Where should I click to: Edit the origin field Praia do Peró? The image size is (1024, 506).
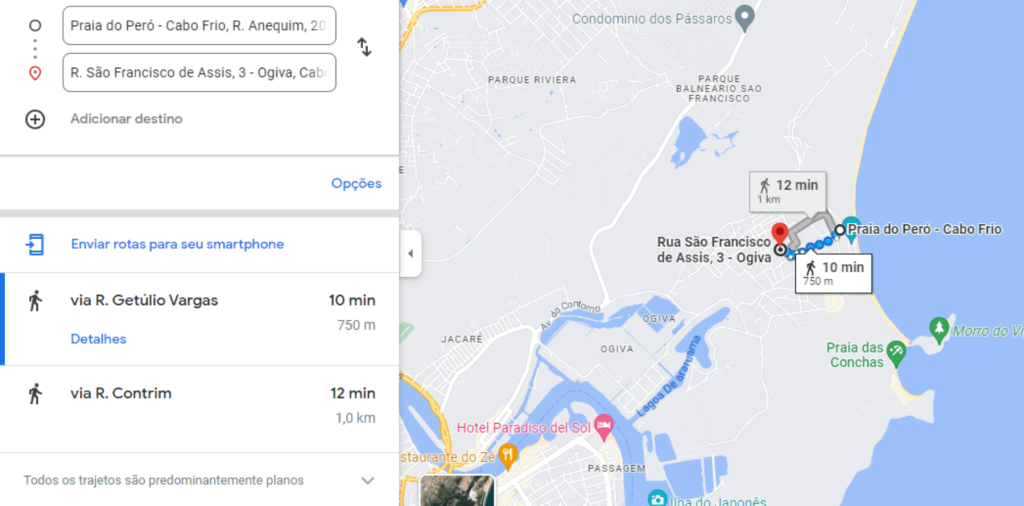(x=198, y=25)
